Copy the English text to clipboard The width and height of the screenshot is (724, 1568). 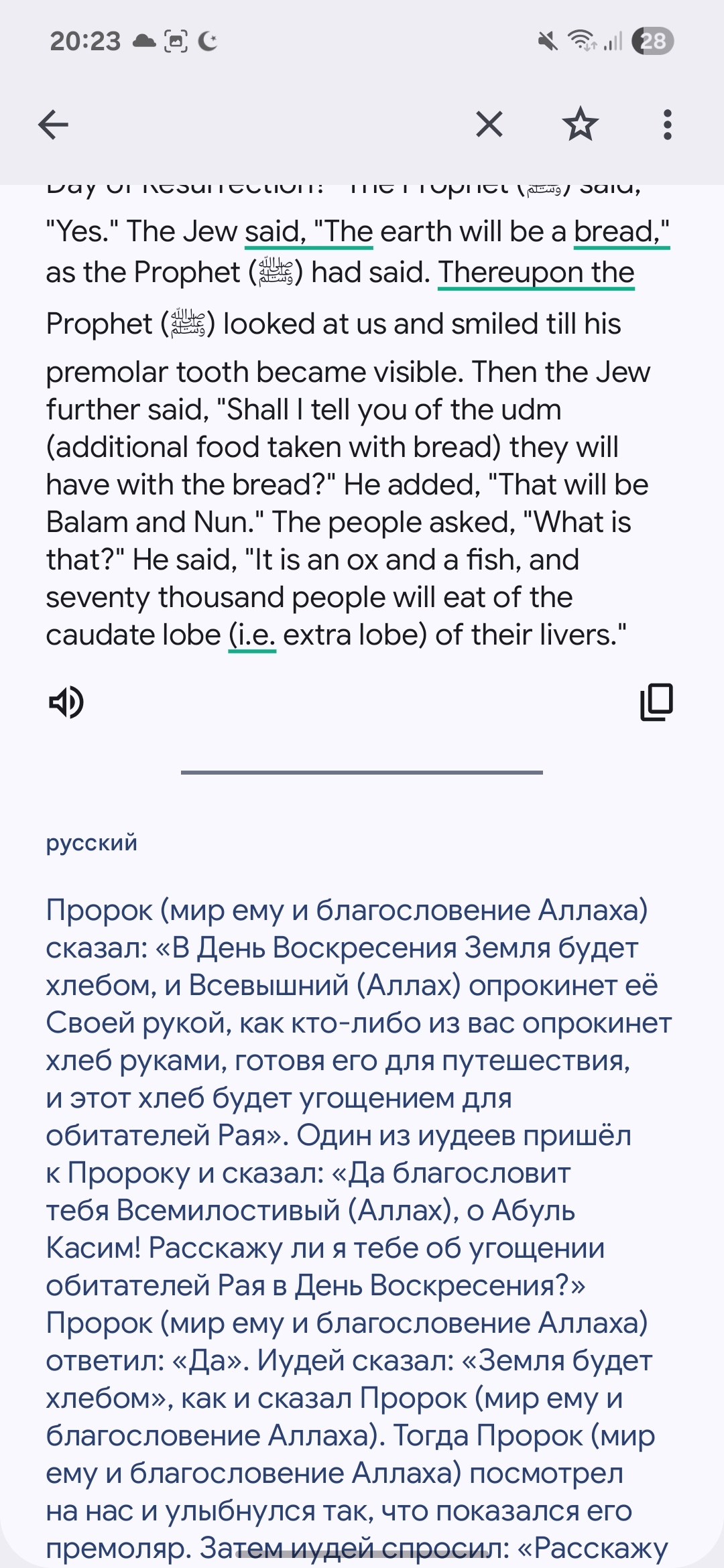[657, 702]
